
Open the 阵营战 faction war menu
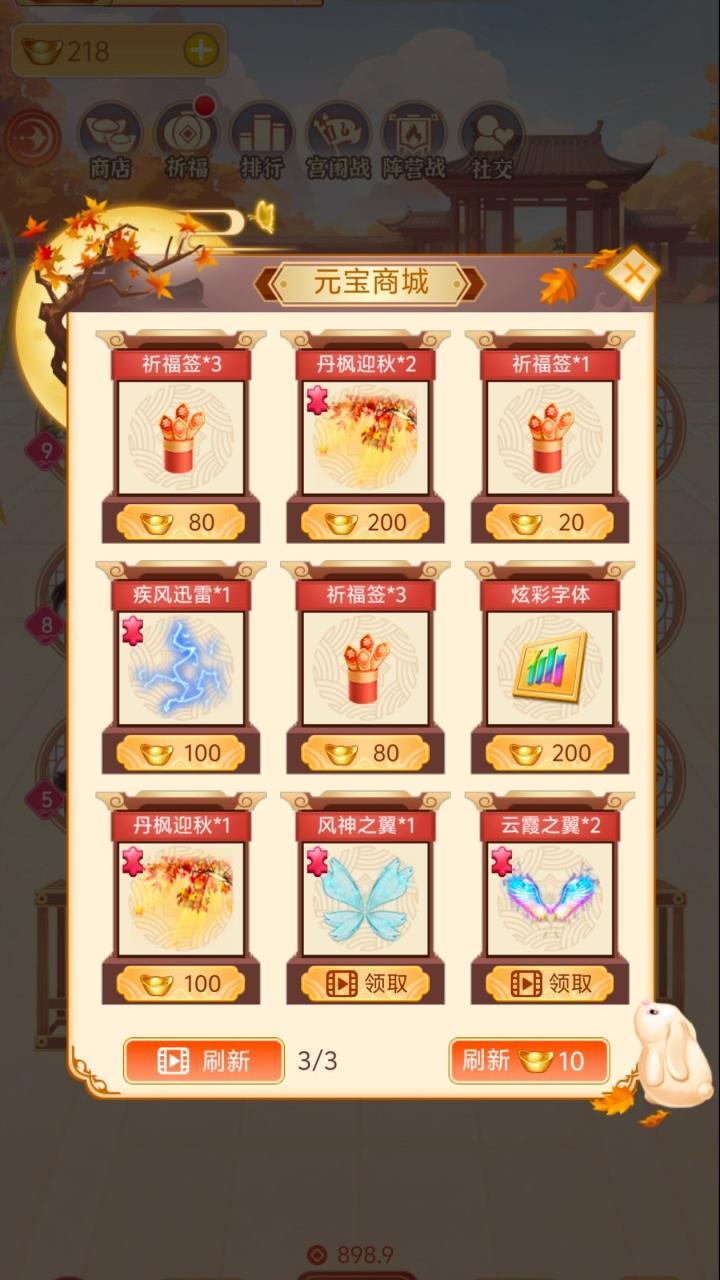pyautogui.click(x=413, y=140)
